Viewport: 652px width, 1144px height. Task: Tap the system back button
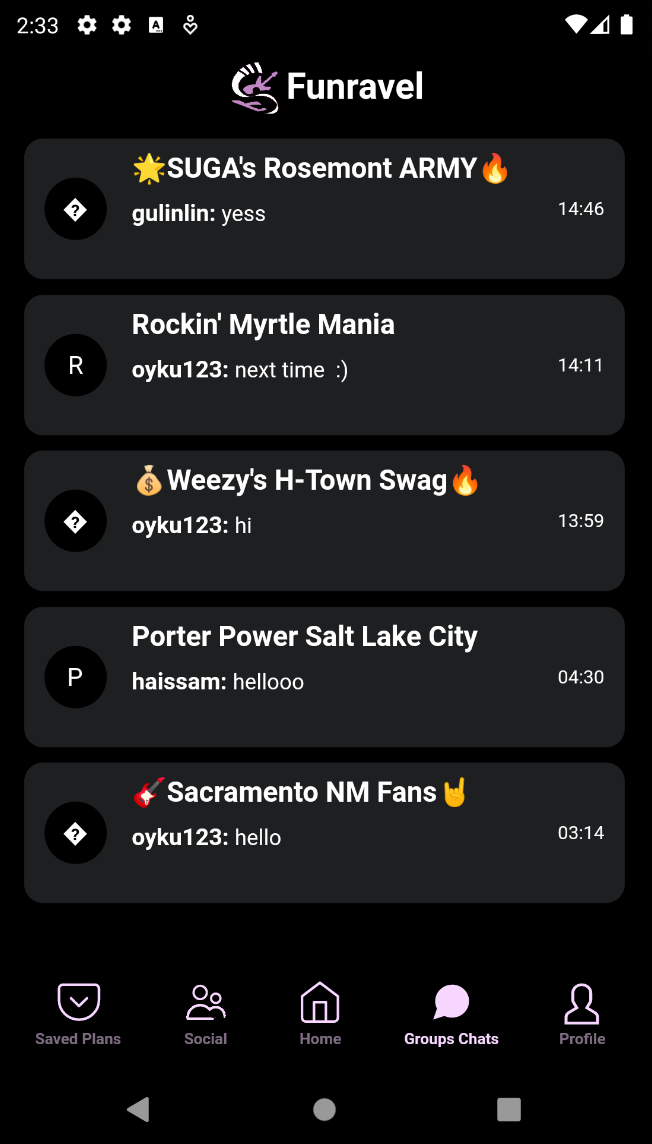[139, 1108]
